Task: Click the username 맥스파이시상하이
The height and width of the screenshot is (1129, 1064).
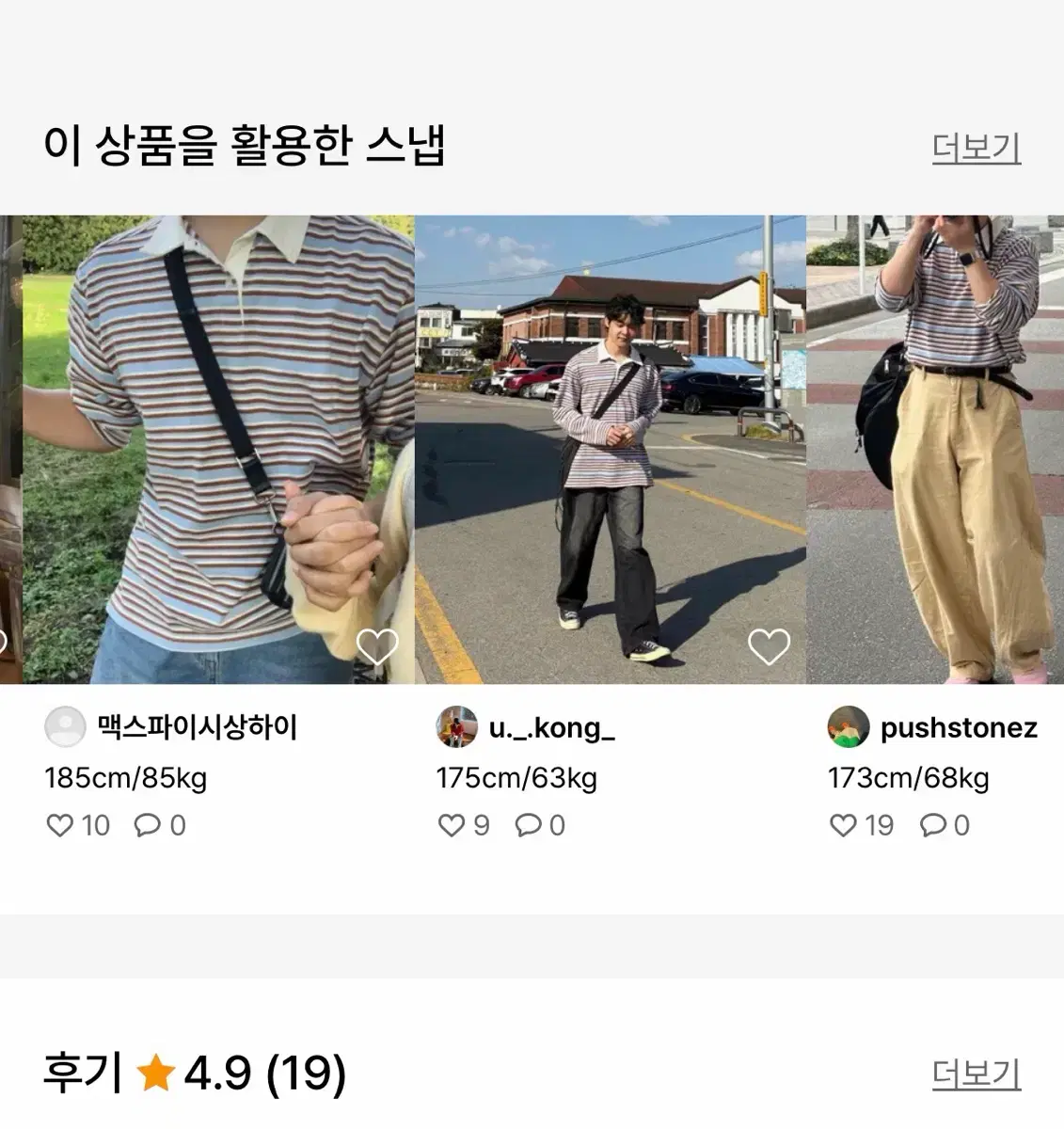Action: click(x=198, y=727)
